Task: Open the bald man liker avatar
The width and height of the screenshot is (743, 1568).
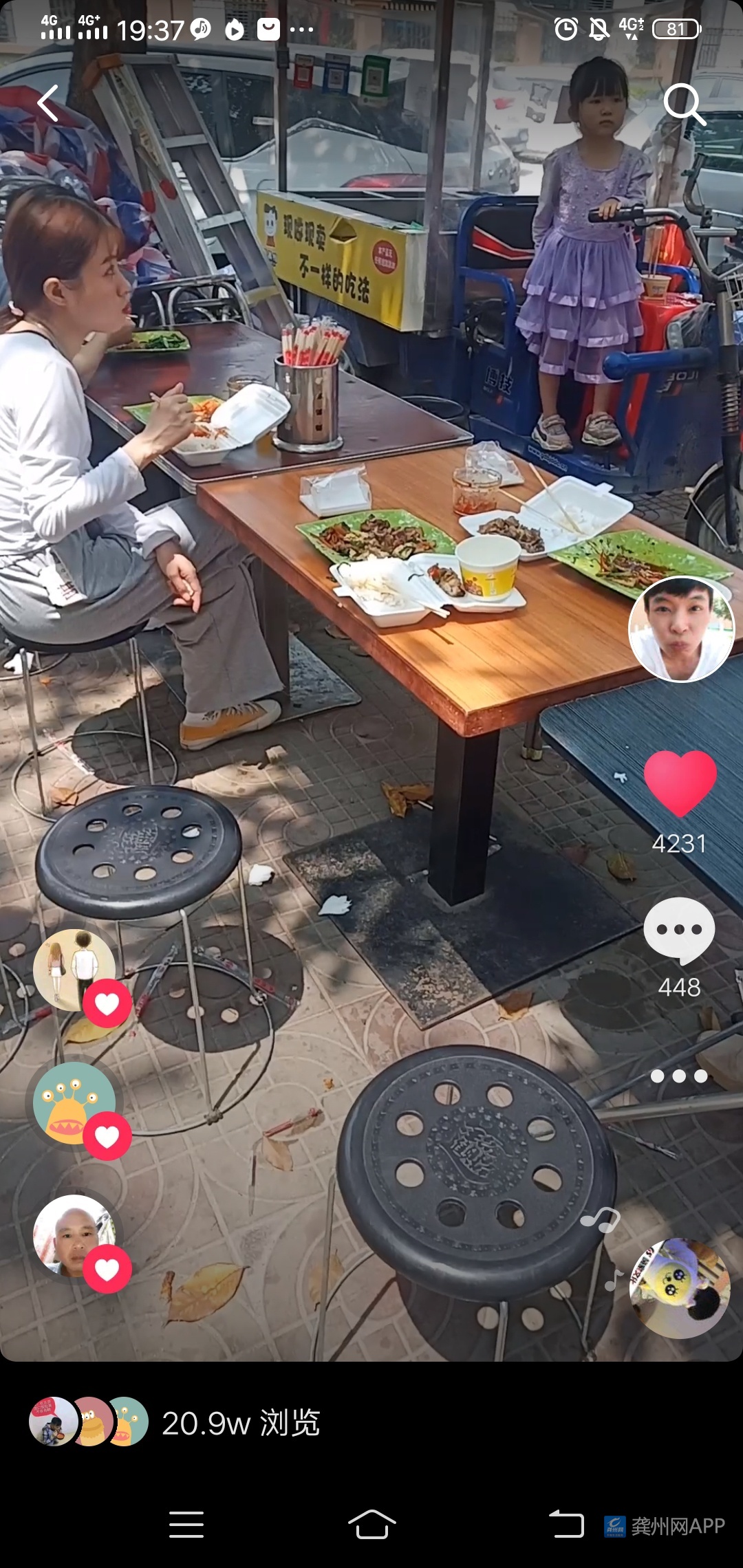Action: 74,1236
